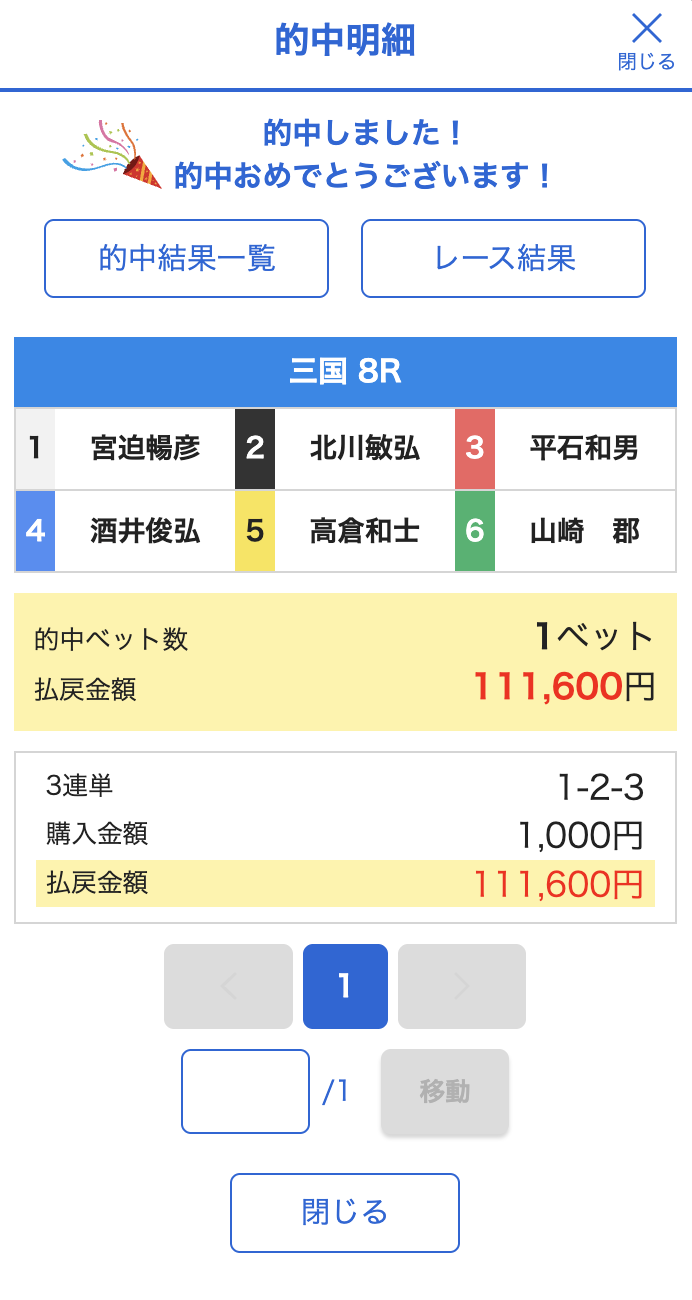Focus the page number input field
The width and height of the screenshot is (692, 1300).
click(x=245, y=1091)
